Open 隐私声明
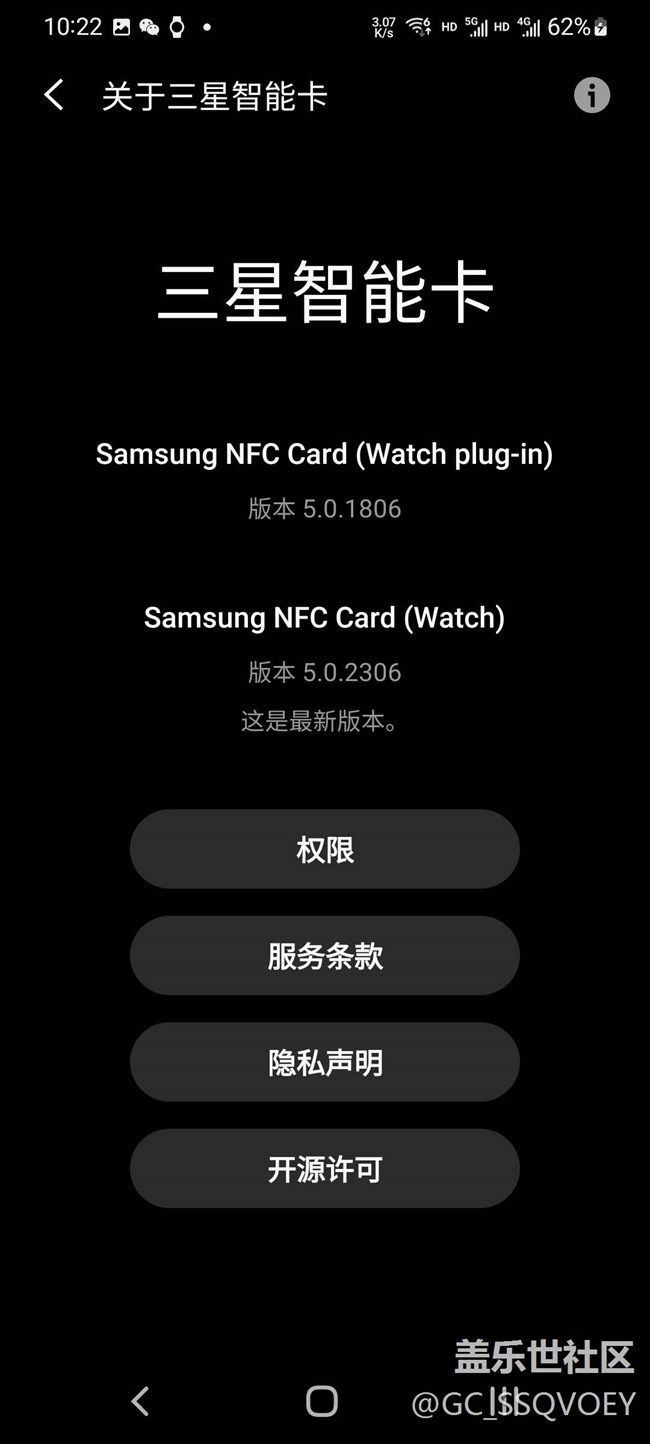Viewport: 650px width, 1444px height. (324, 1062)
